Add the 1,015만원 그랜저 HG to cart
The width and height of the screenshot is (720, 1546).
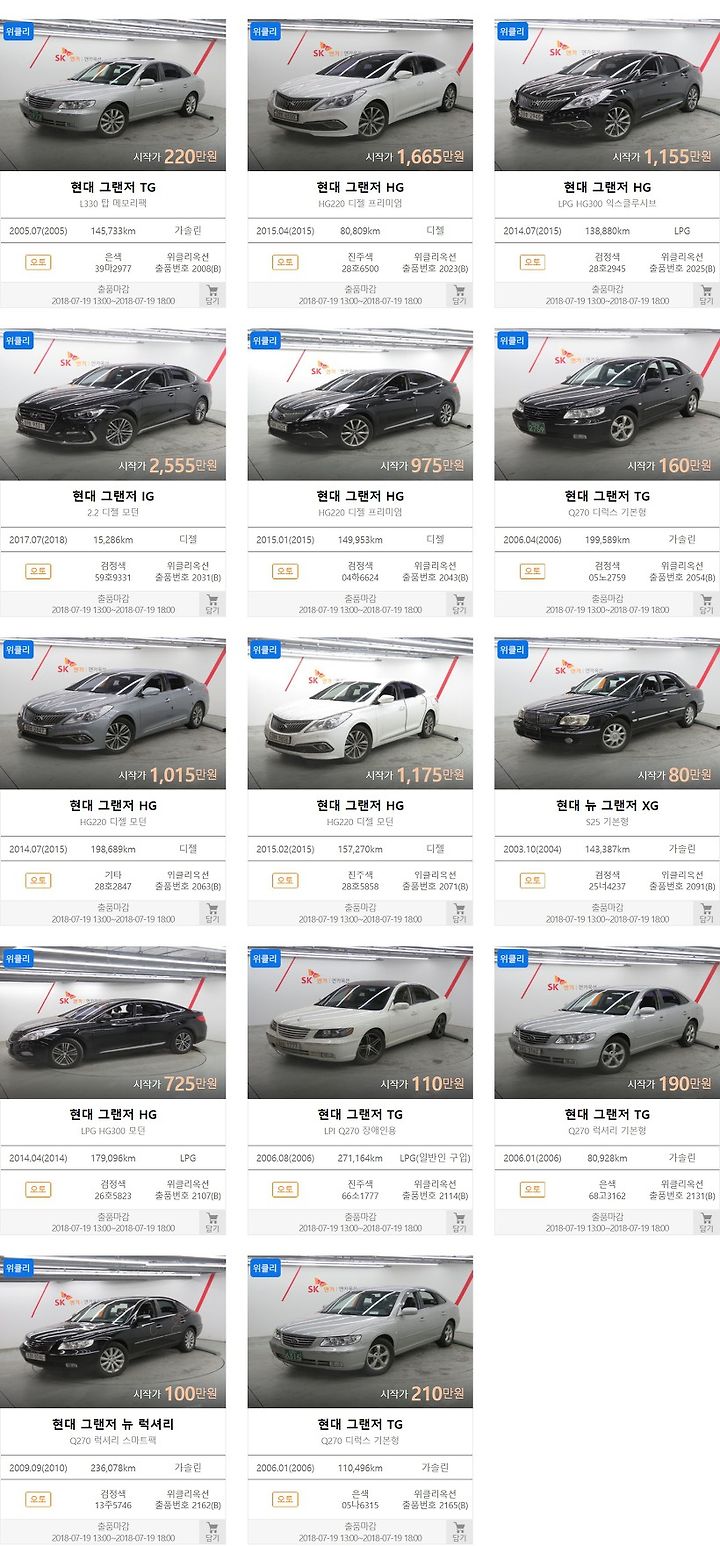pyautogui.click(x=212, y=913)
